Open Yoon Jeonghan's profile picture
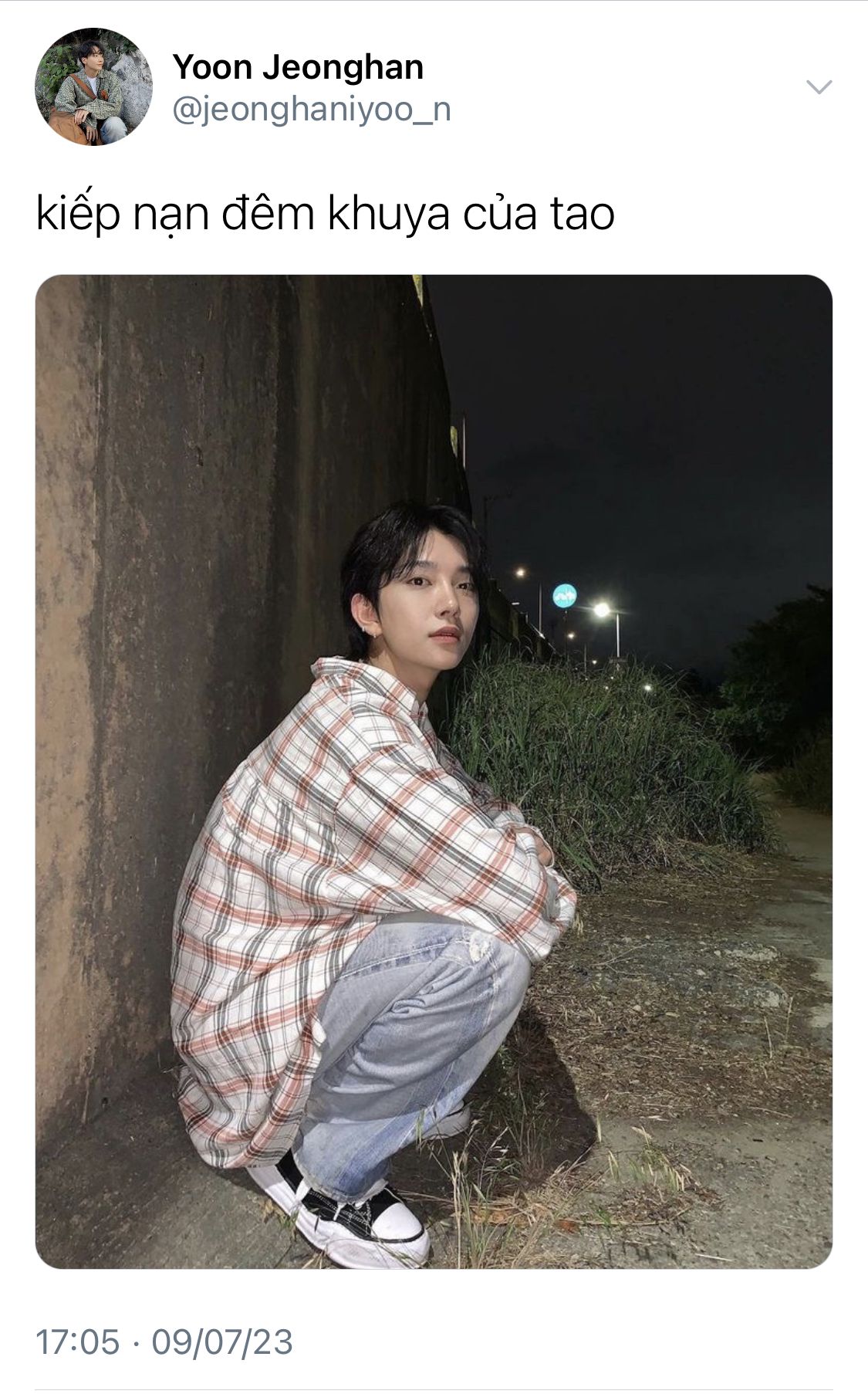 93,87
